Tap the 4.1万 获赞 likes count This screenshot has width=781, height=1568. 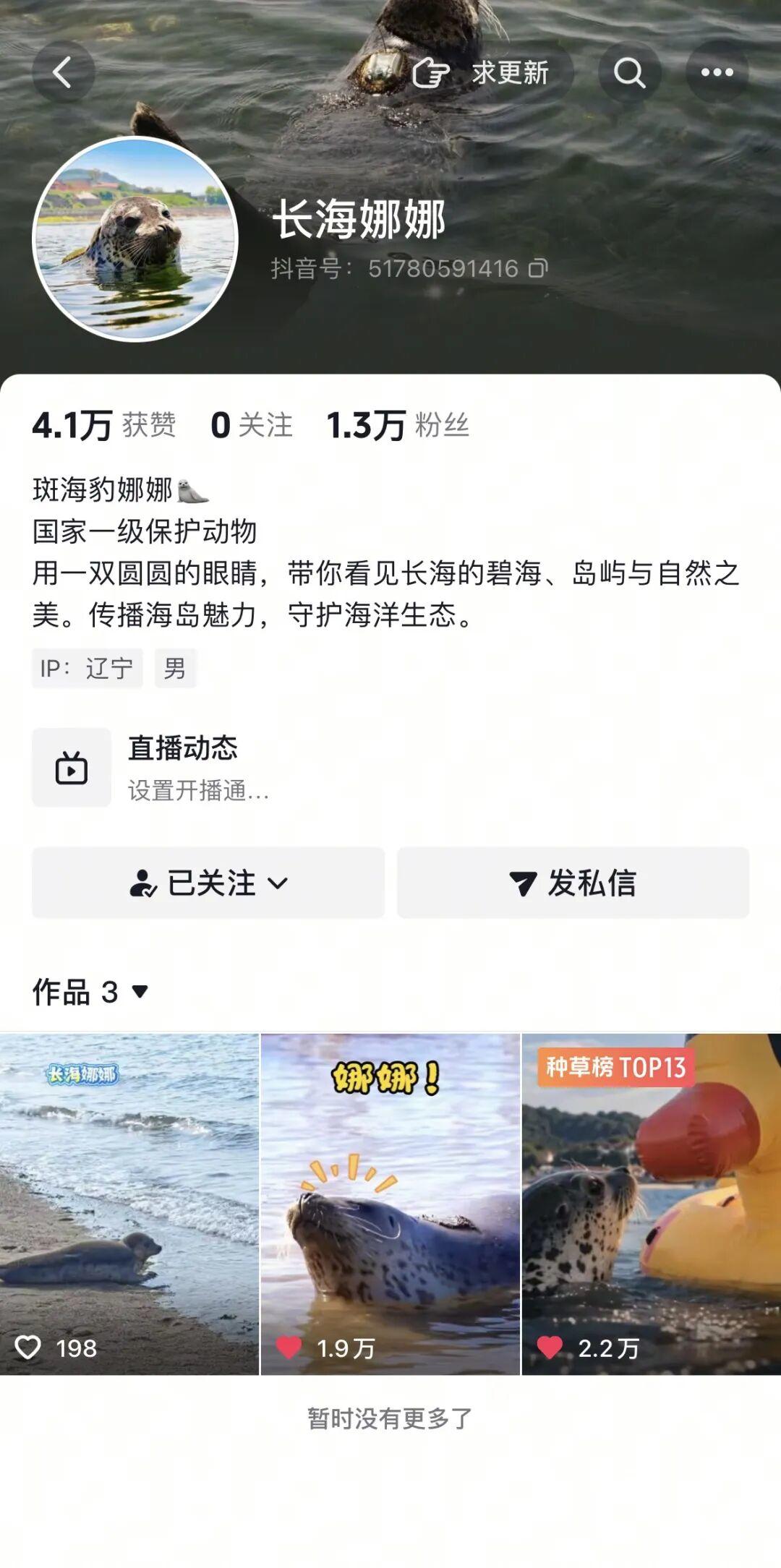point(104,425)
